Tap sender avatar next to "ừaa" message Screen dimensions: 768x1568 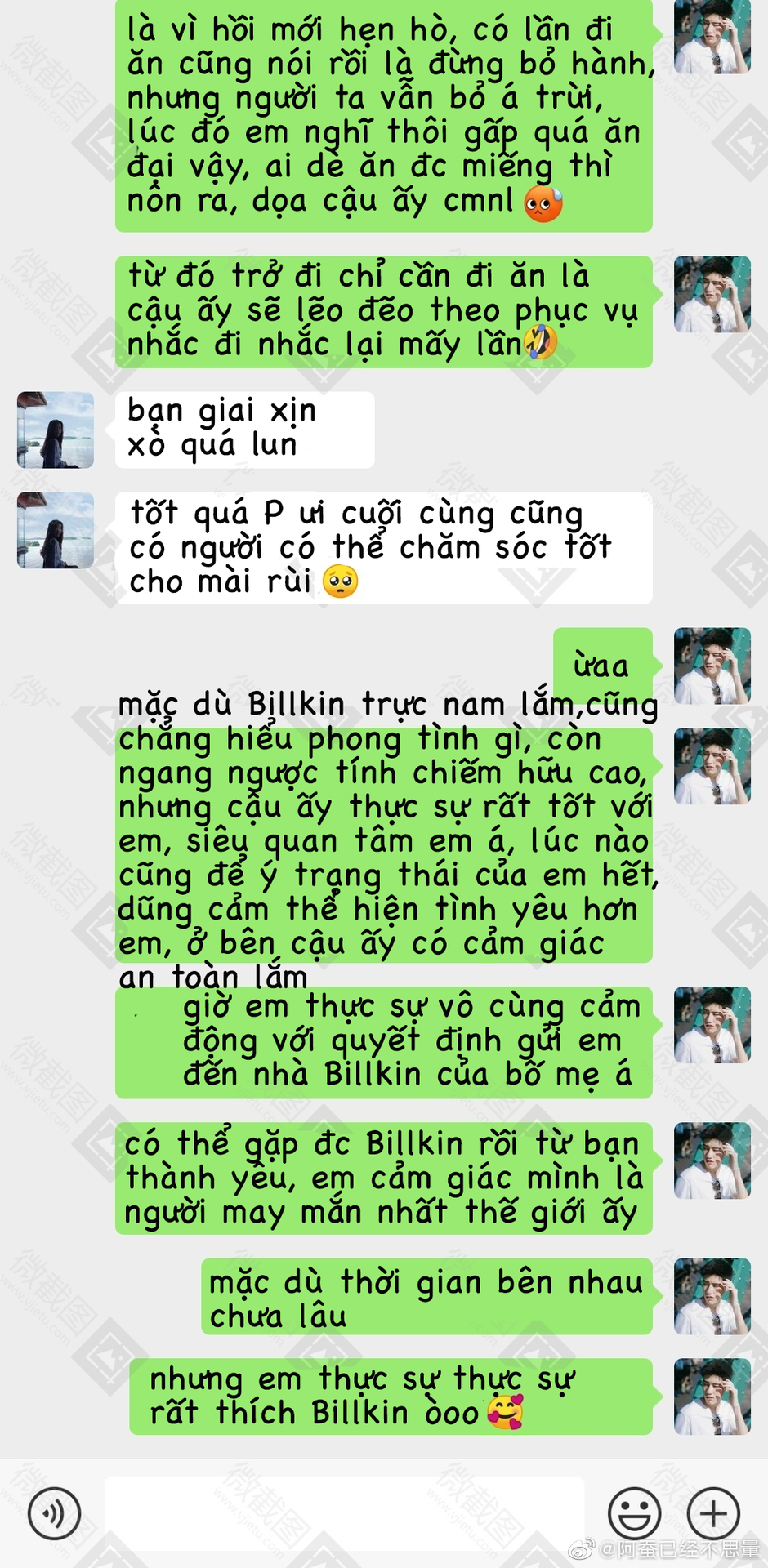pyautogui.click(x=712, y=666)
